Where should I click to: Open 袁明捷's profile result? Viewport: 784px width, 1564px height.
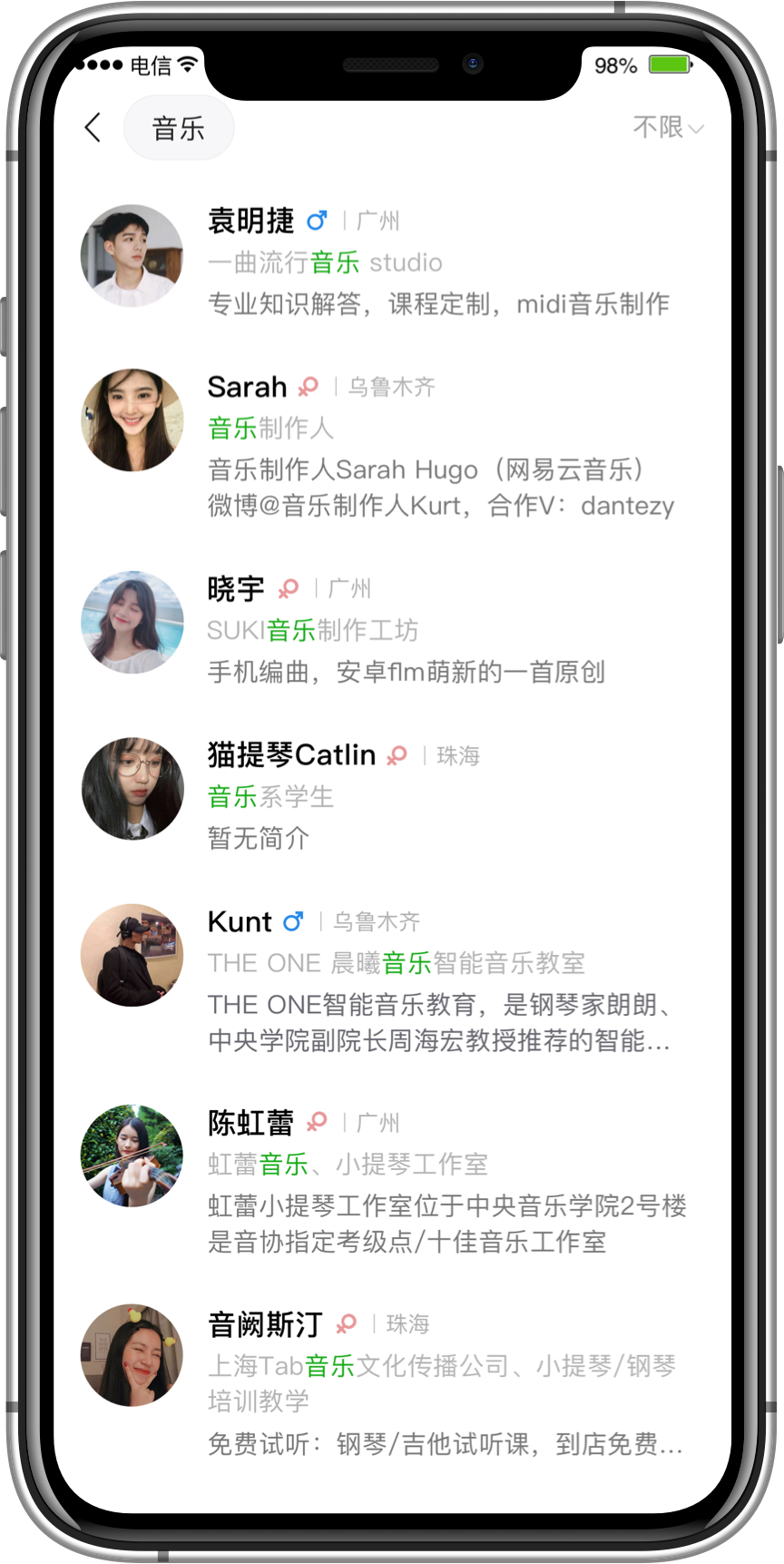(x=390, y=261)
